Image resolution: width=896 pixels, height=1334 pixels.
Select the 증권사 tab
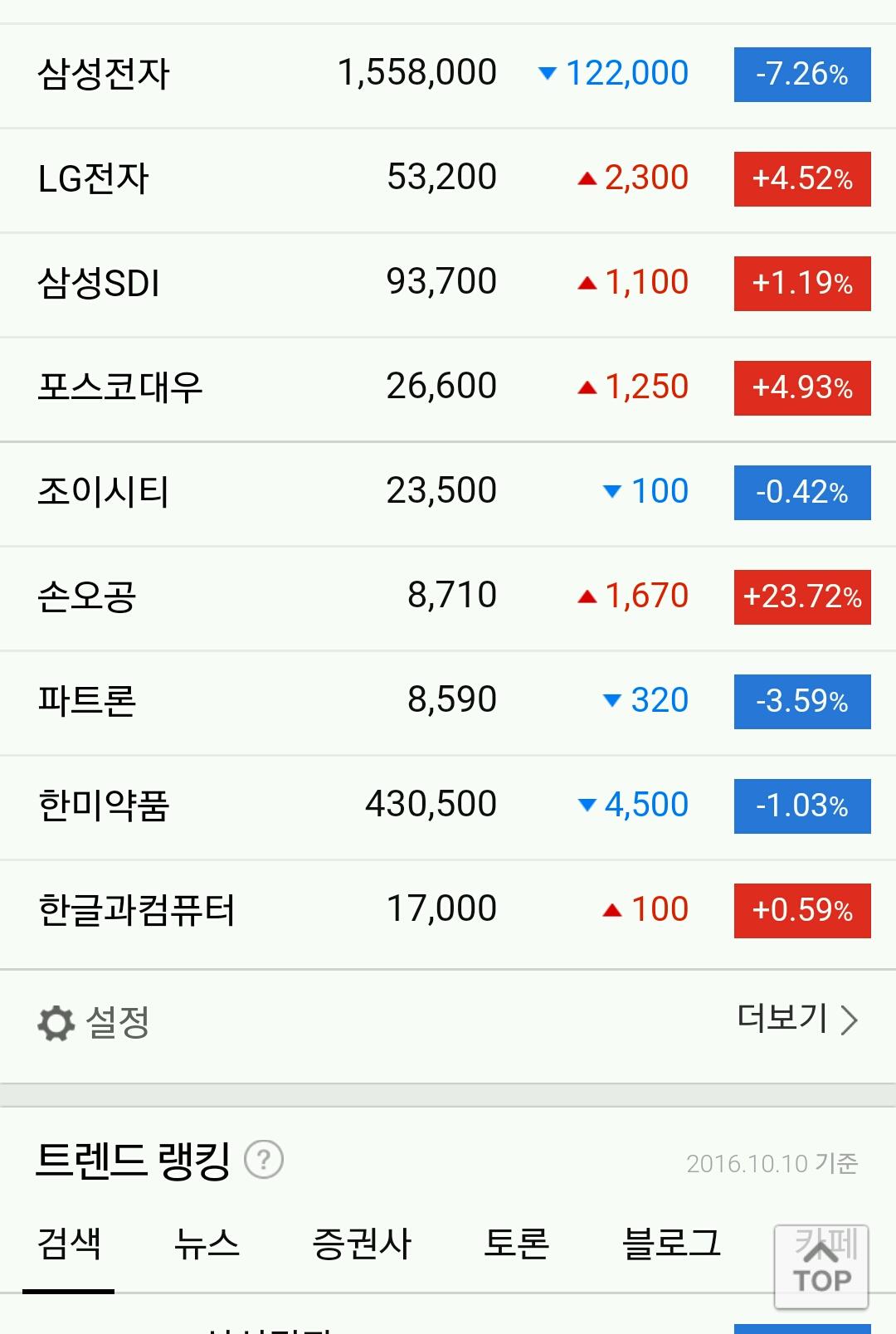tap(362, 1244)
